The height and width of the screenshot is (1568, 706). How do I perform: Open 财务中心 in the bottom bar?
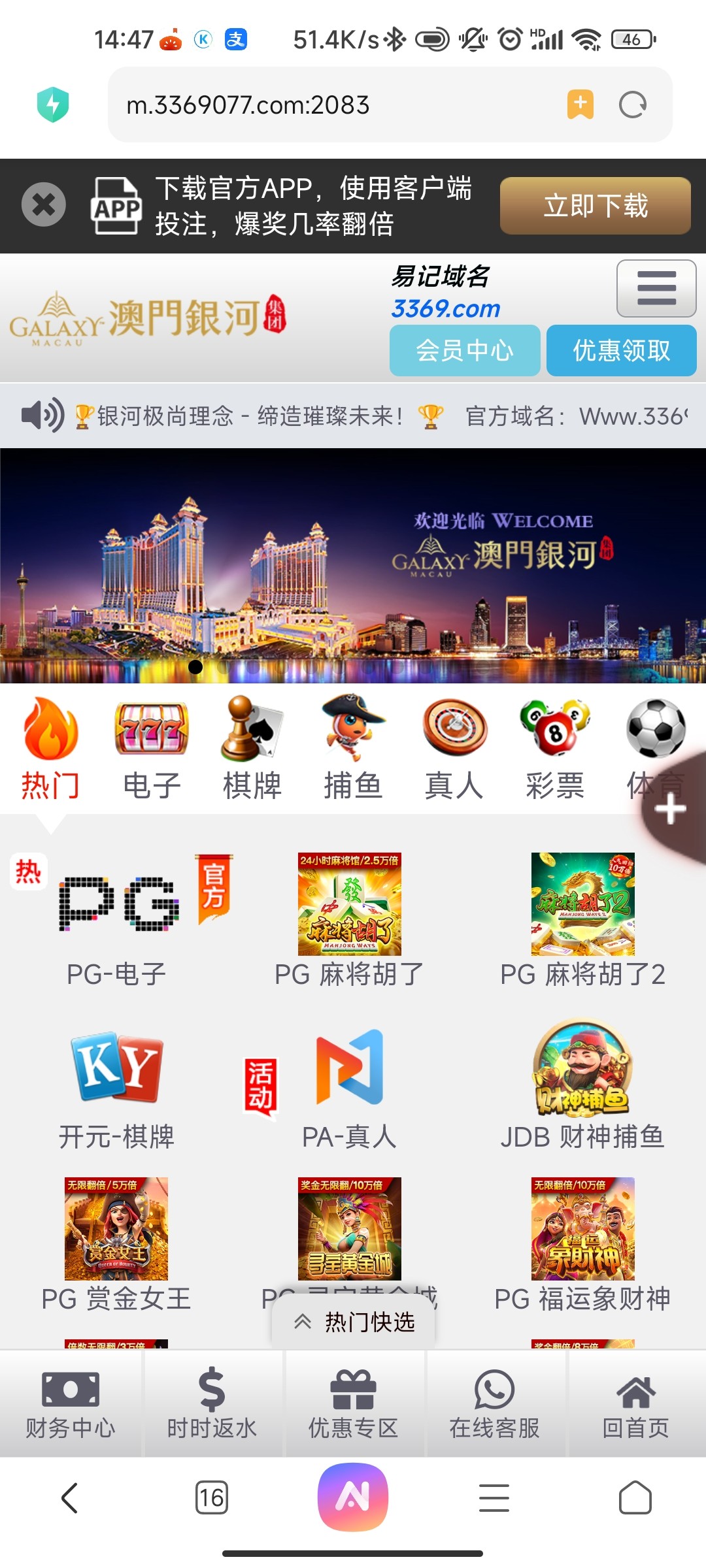point(71,1405)
